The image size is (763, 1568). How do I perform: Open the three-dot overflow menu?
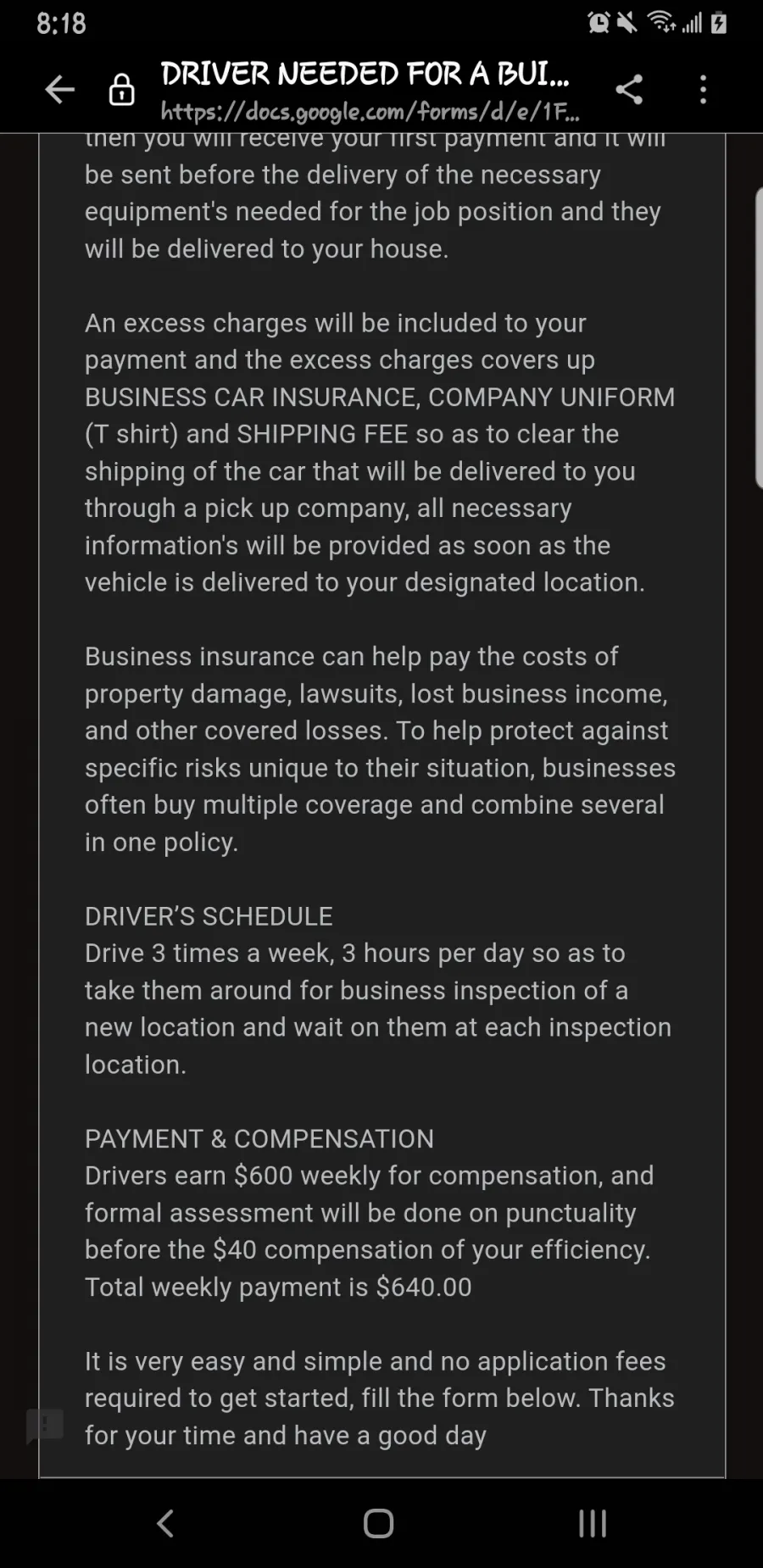coord(703,89)
